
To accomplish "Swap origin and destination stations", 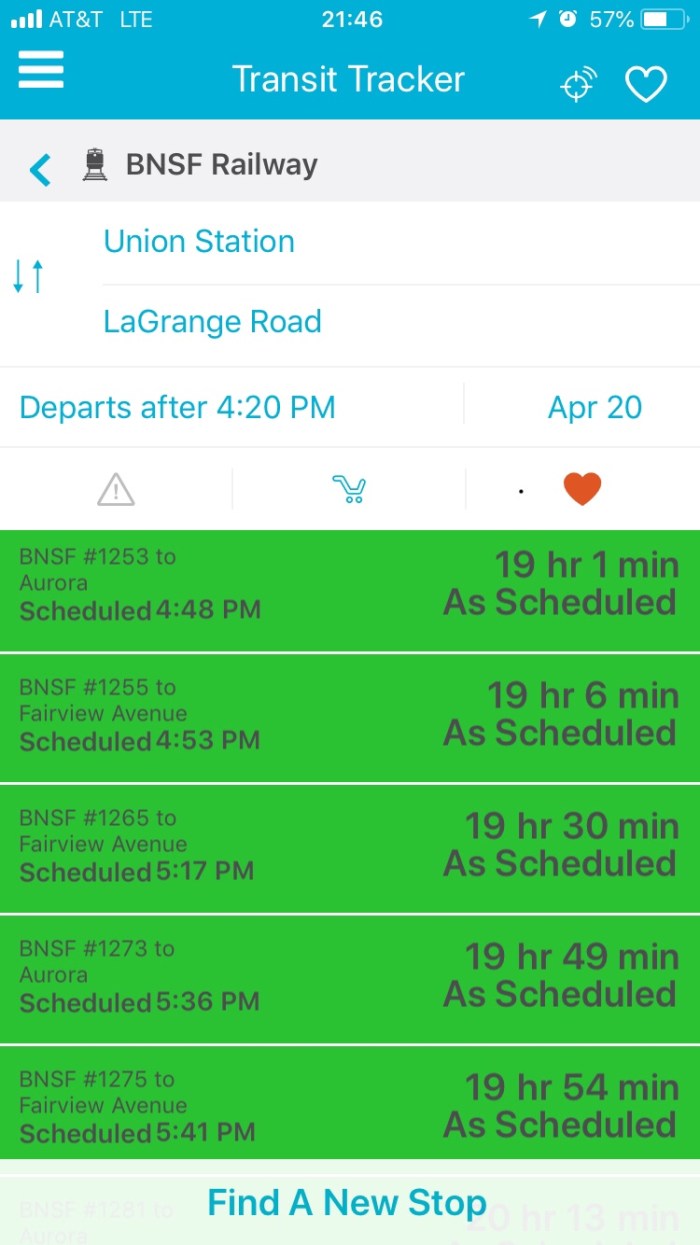I will 28,276.
